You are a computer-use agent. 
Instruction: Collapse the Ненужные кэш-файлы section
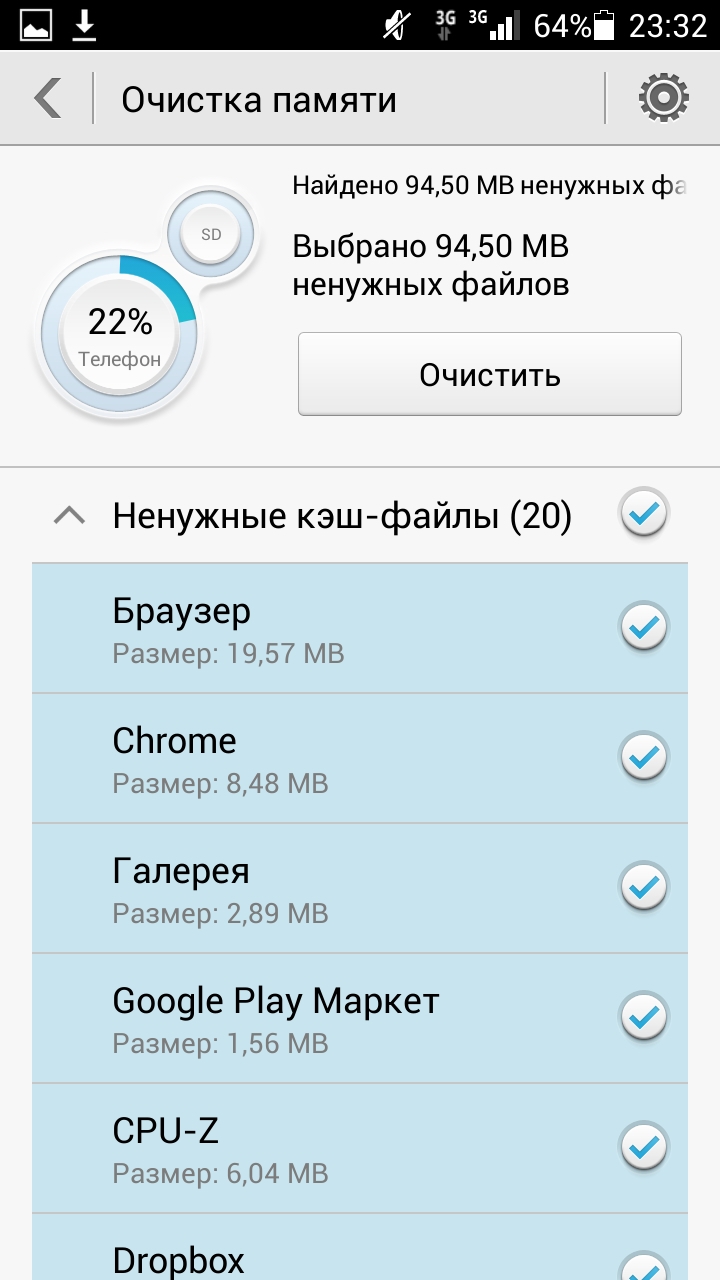point(69,516)
